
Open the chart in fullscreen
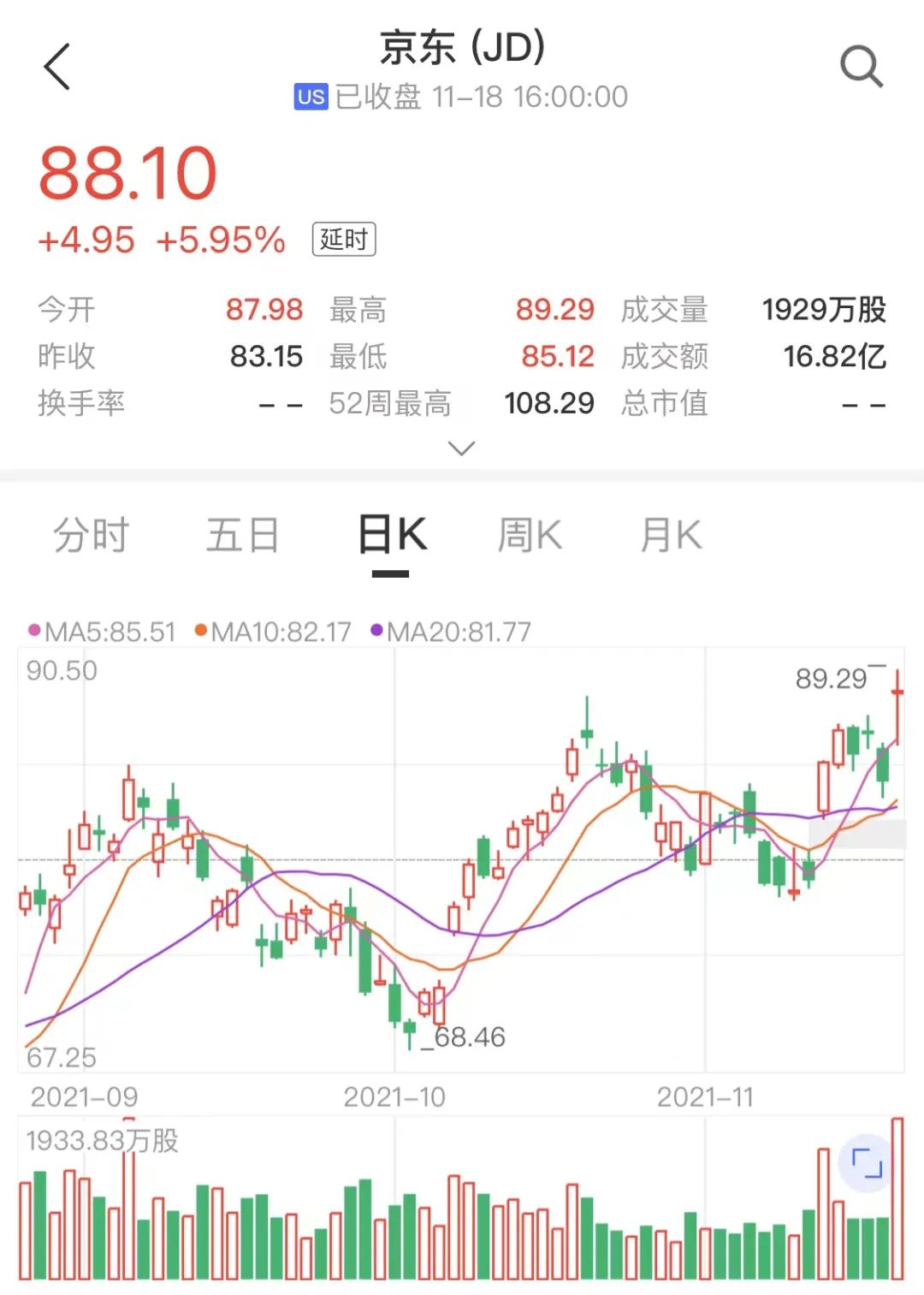[x=867, y=1164]
